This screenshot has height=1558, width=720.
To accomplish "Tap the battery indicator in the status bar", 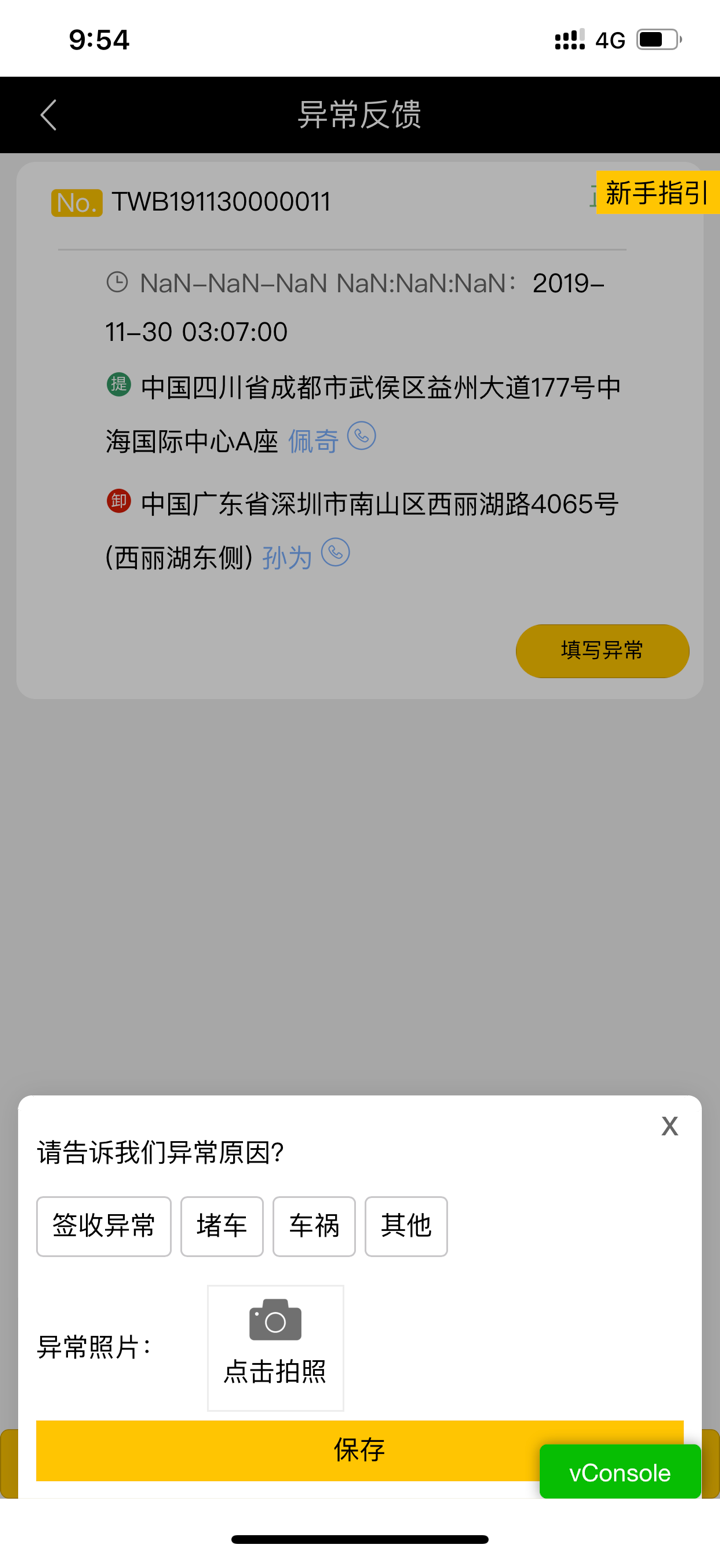I will 655,38.
